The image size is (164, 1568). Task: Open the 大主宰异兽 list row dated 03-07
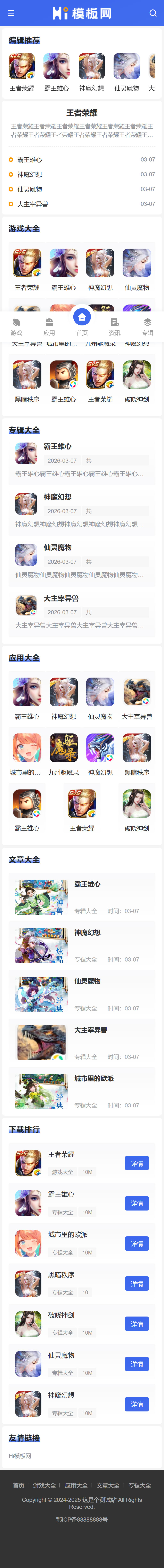pos(82,204)
